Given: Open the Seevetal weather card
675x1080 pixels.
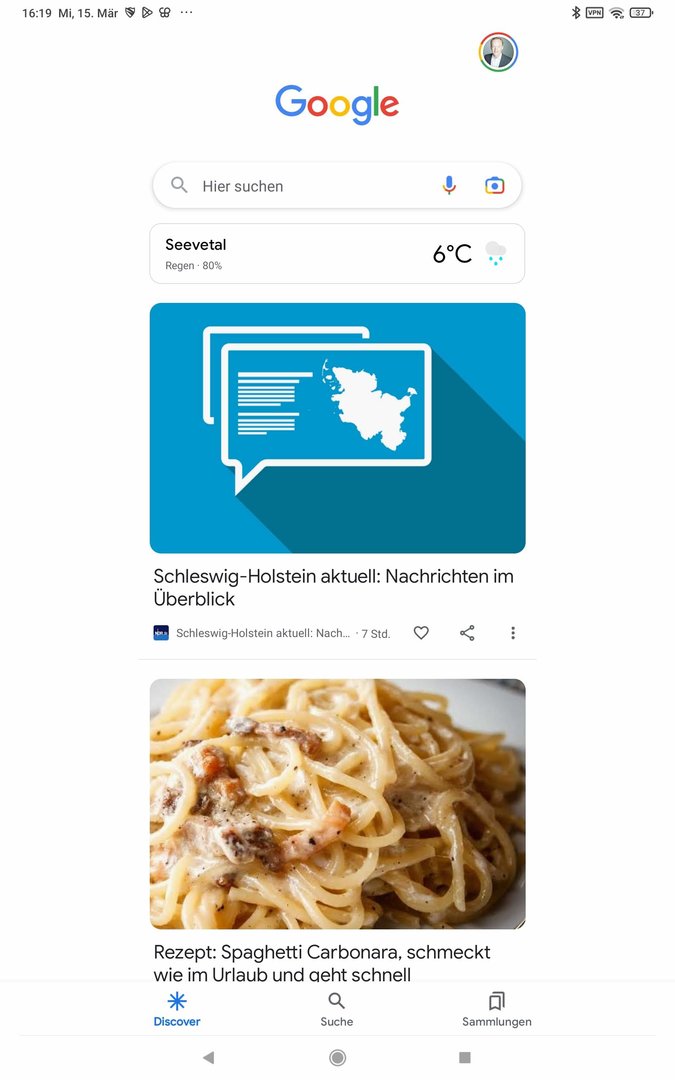Looking at the screenshot, I should (x=337, y=254).
